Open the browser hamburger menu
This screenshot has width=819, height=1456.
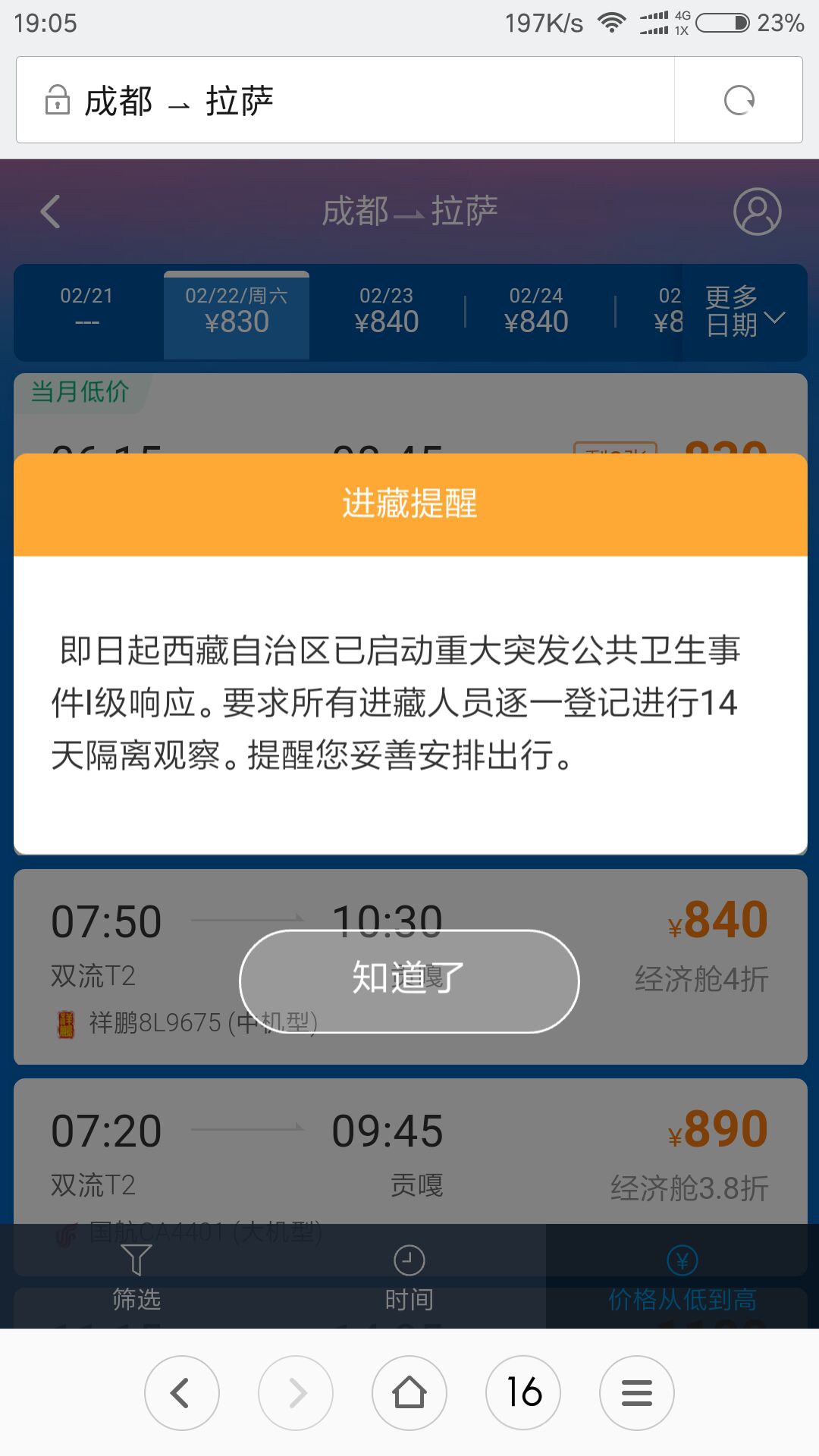(x=637, y=1393)
